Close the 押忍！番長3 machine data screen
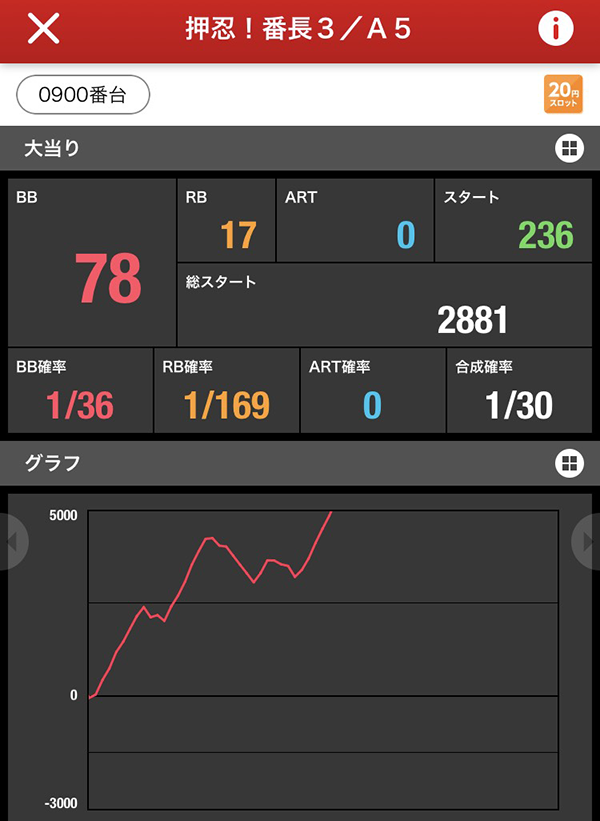The height and width of the screenshot is (821, 600). pos(43,29)
